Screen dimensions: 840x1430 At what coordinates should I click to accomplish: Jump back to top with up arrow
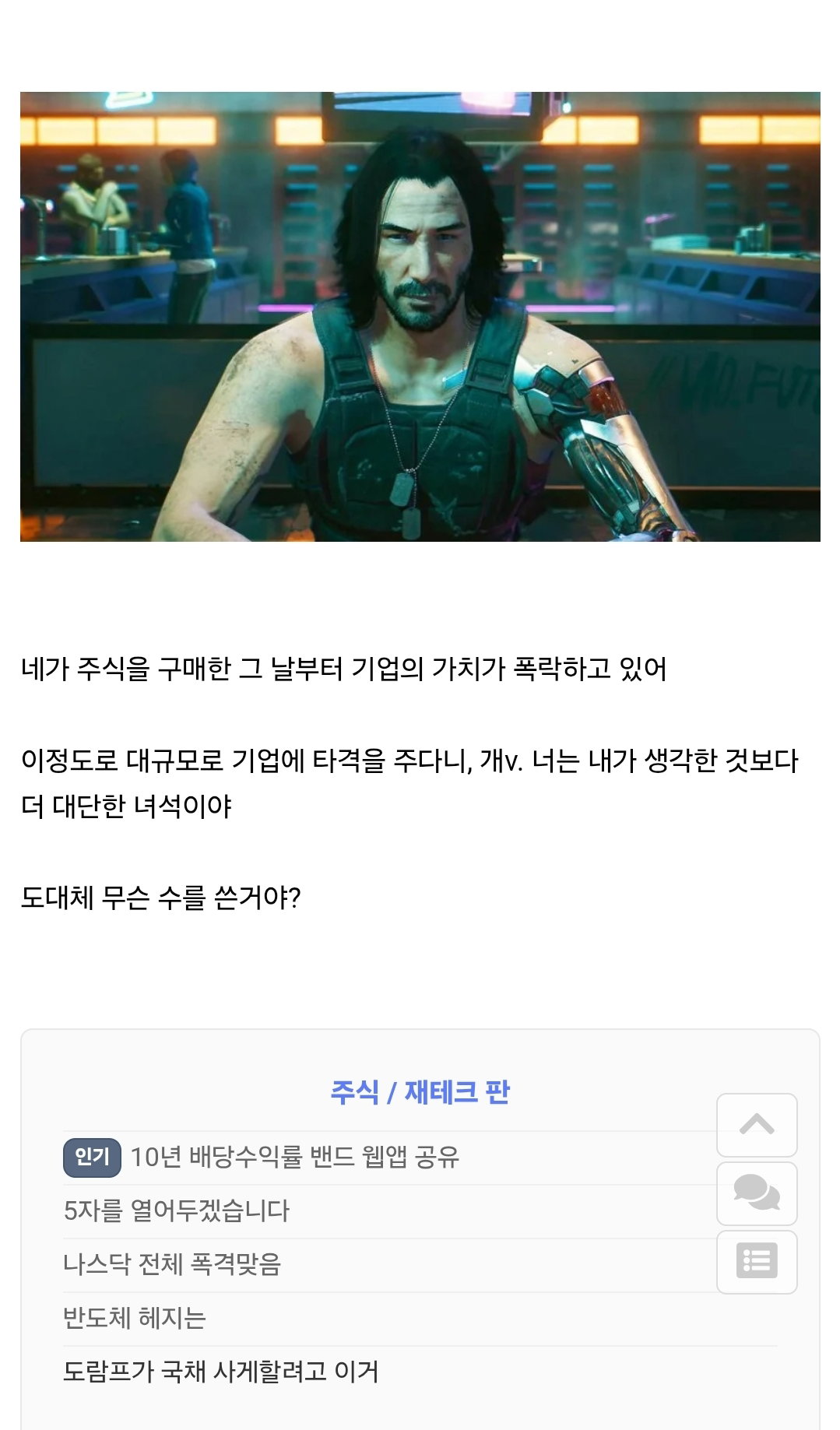(757, 1125)
